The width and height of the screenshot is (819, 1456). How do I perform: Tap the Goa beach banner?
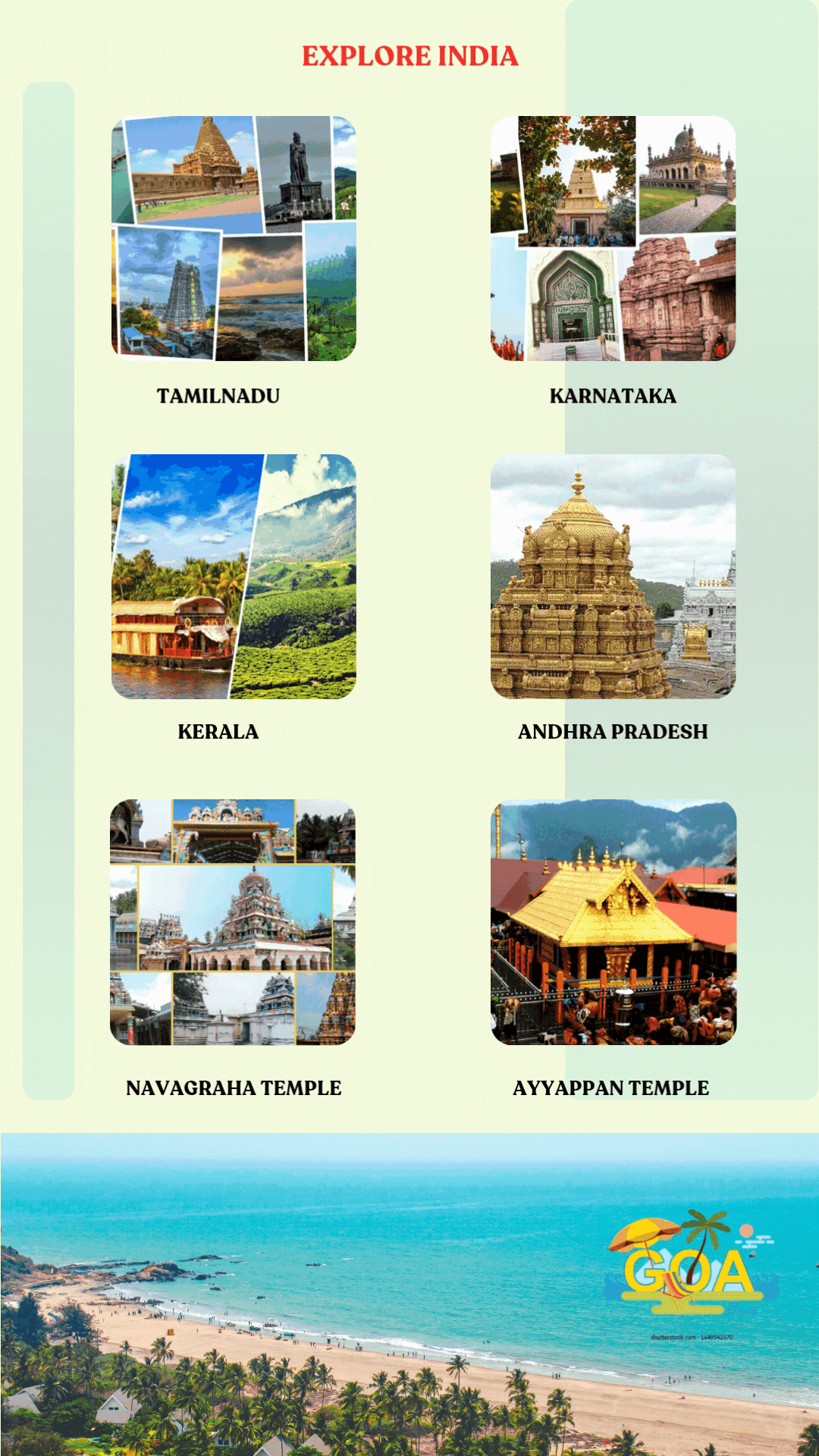pyautogui.click(x=409, y=1294)
